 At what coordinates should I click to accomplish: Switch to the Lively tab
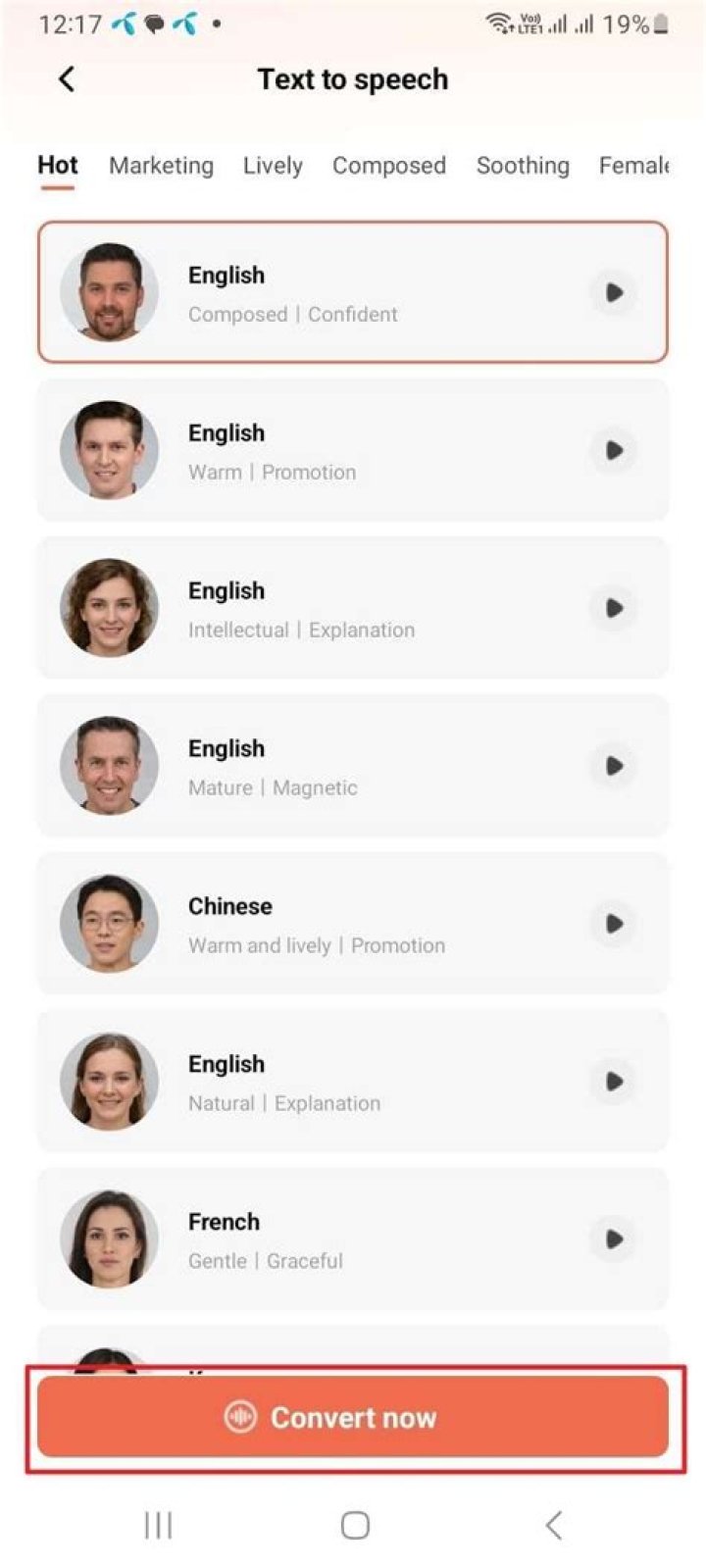pos(273,166)
